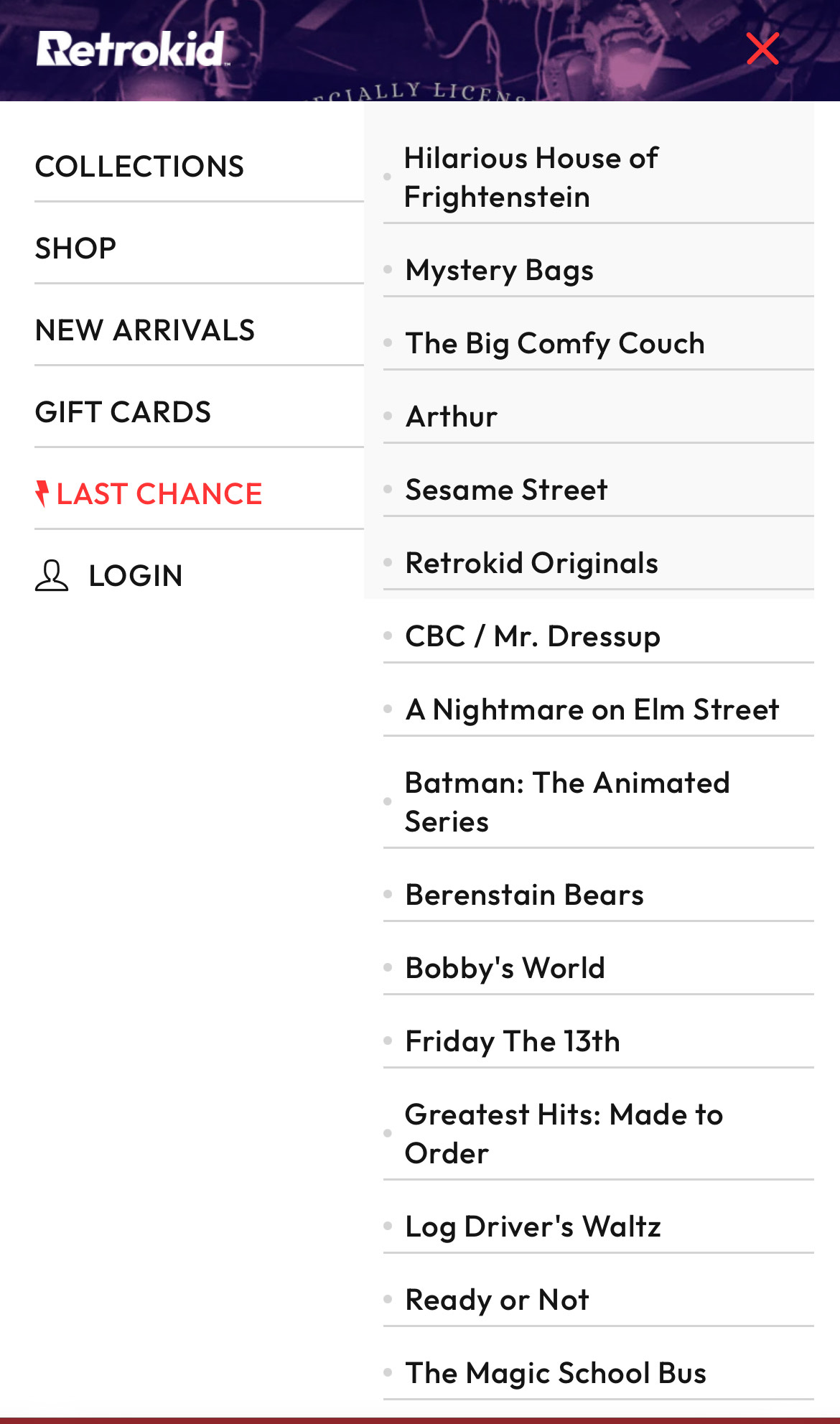Go to the Retrokid home logo
This screenshot has width=840, height=1424.
(x=131, y=49)
